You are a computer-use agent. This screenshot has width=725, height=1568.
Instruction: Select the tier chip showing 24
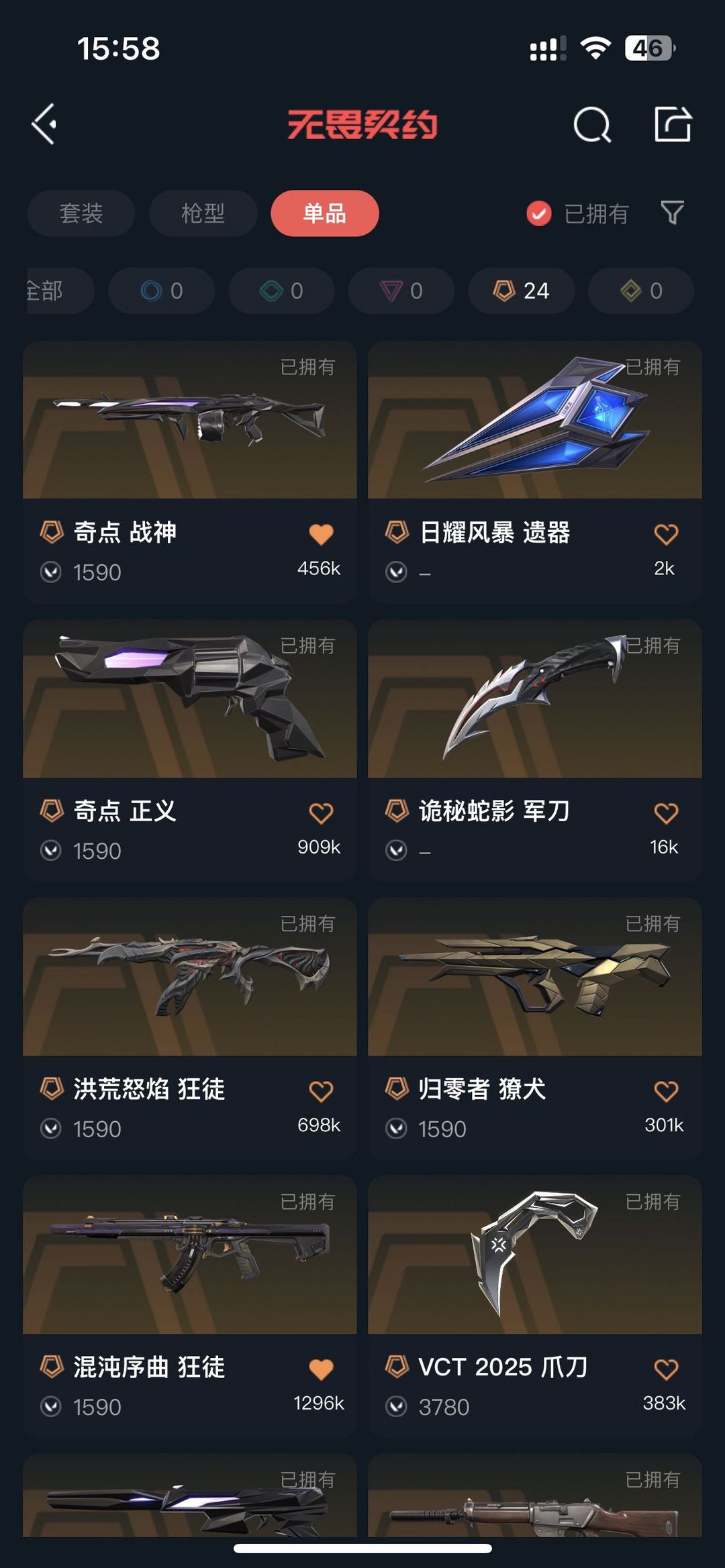[x=522, y=291]
